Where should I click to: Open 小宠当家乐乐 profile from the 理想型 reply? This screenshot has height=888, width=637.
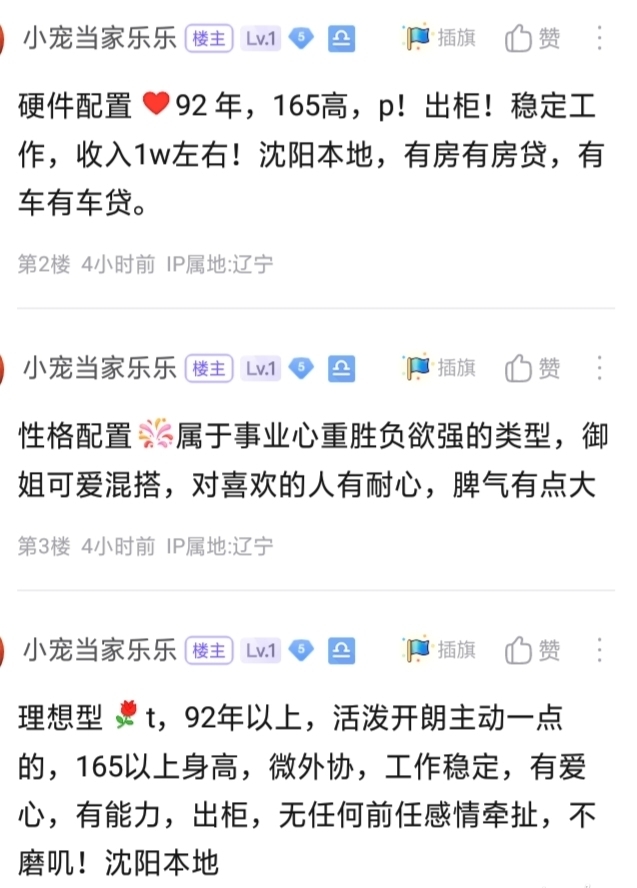click(98, 650)
